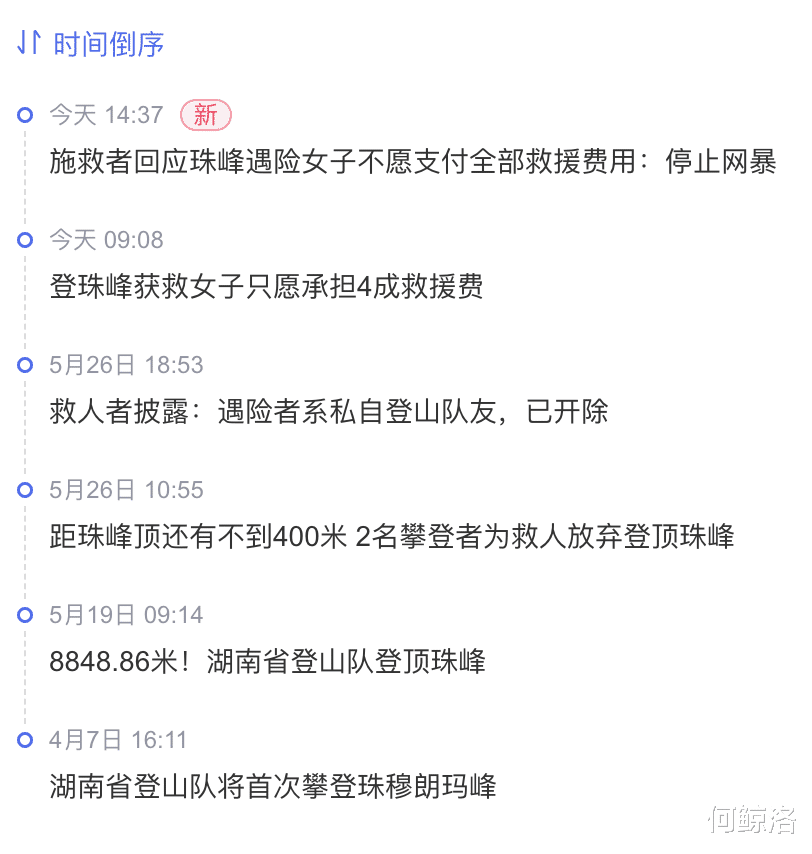Open the 施救者回应珠峰遇险女子 news entry
Image resolution: width=812 pixels, height=854 pixels.
[x=412, y=162]
